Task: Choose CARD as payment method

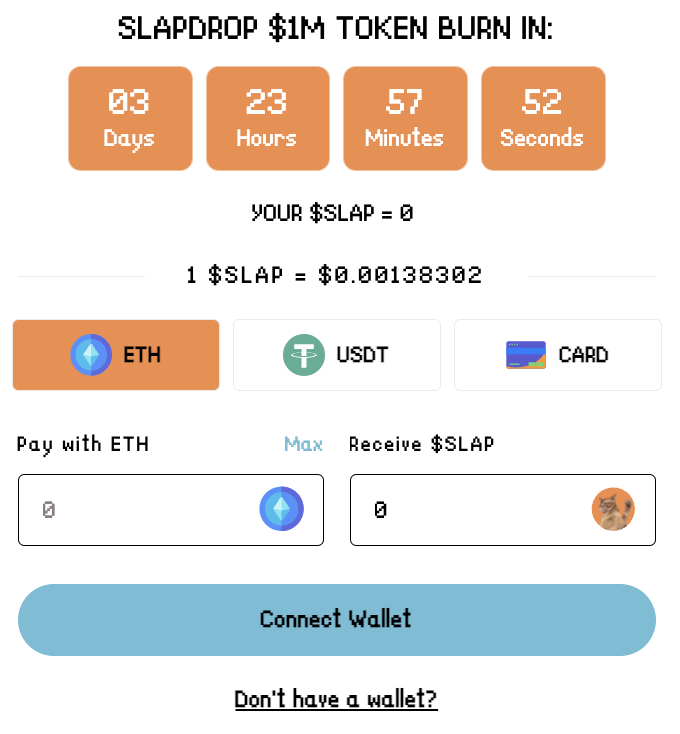Action: 557,355
